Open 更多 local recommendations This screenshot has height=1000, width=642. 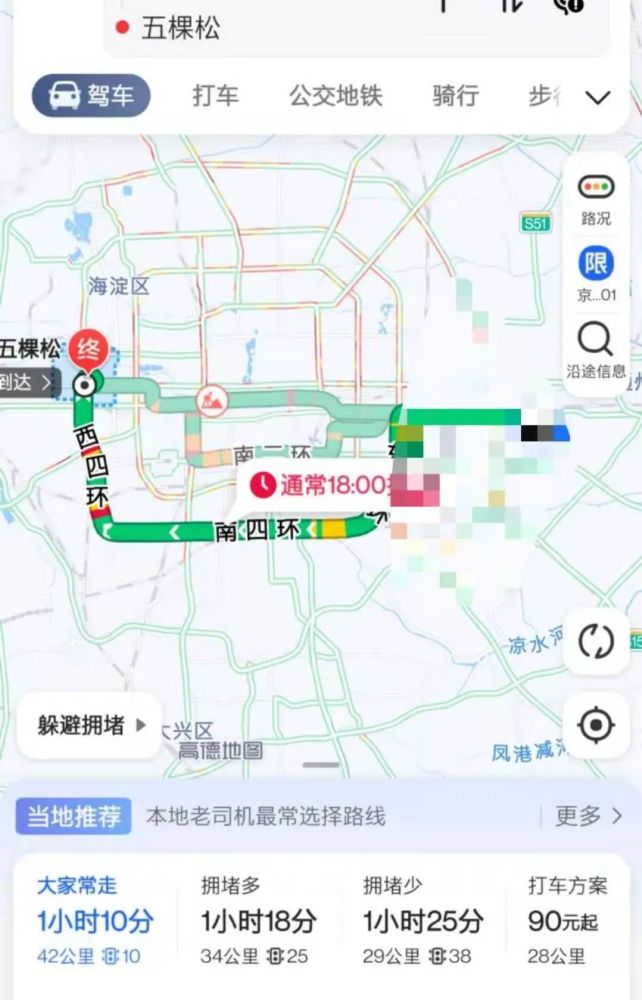coord(588,816)
